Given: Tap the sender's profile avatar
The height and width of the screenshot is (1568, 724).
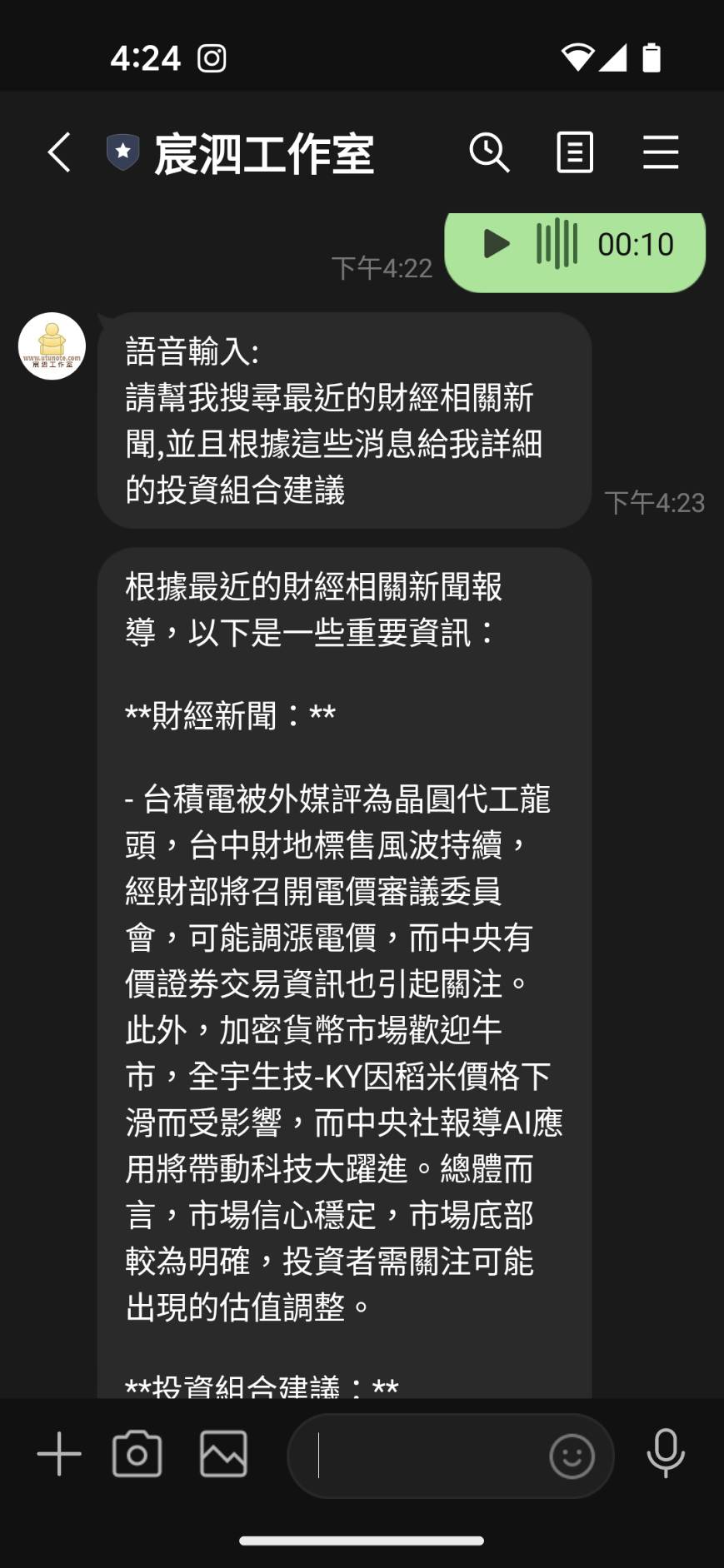Looking at the screenshot, I should click(51, 345).
